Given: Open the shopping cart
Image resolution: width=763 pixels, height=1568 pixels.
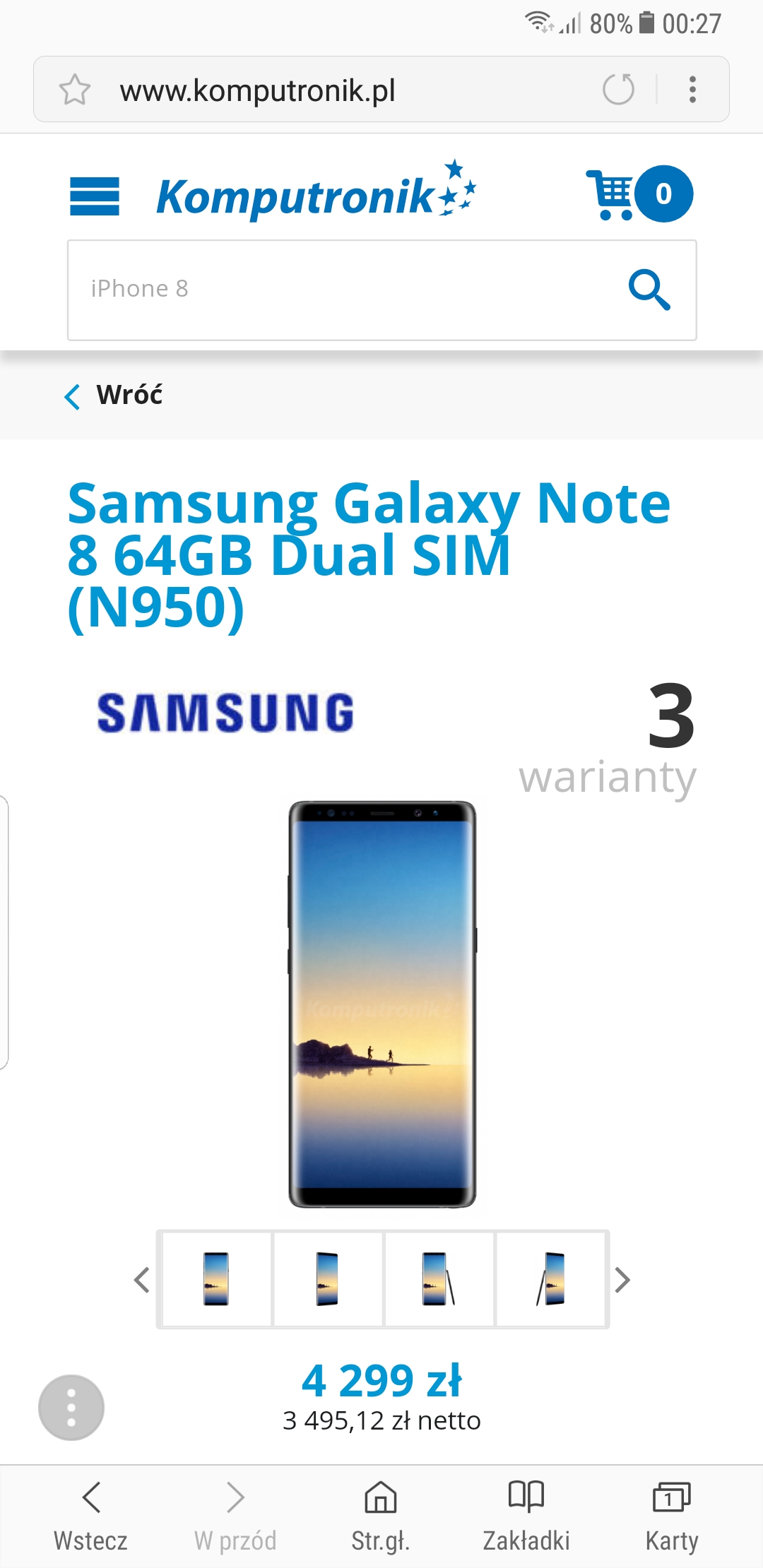Looking at the screenshot, I should [639, 194].
